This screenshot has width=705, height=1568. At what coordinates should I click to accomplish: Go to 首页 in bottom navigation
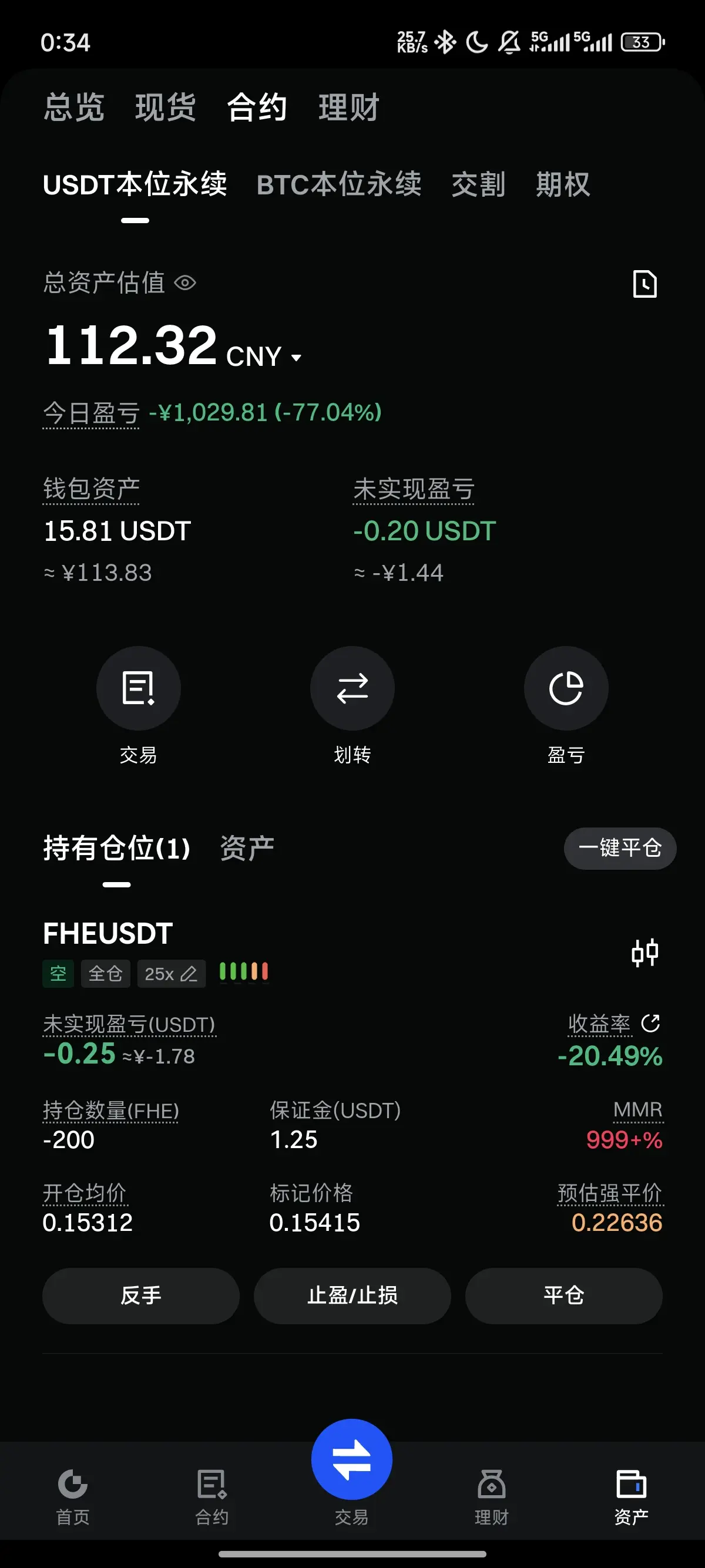[73, 1497]
